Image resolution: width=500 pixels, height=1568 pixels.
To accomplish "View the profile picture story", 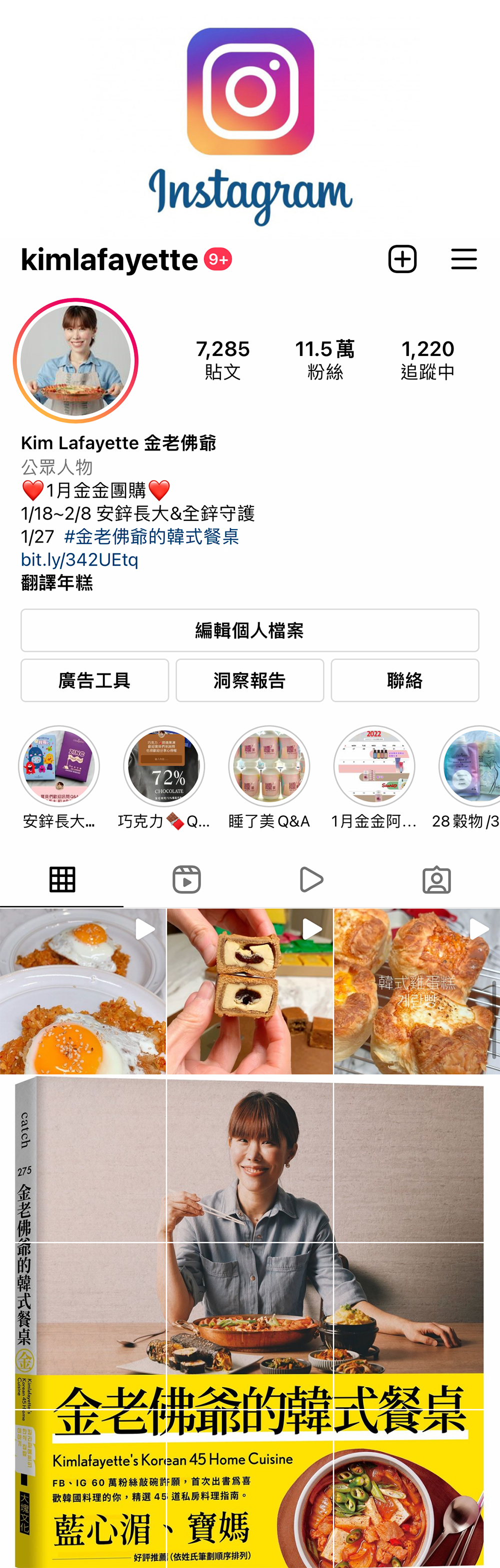I will click(x=76, y=360).
